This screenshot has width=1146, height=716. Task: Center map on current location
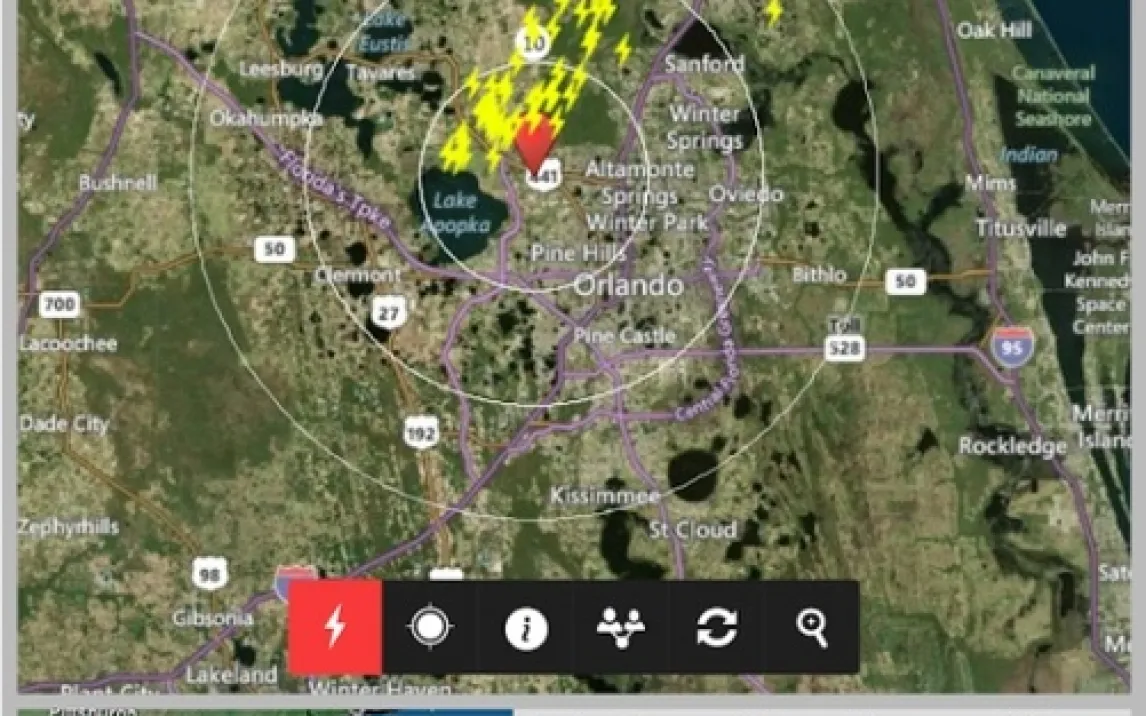[431, 628]
